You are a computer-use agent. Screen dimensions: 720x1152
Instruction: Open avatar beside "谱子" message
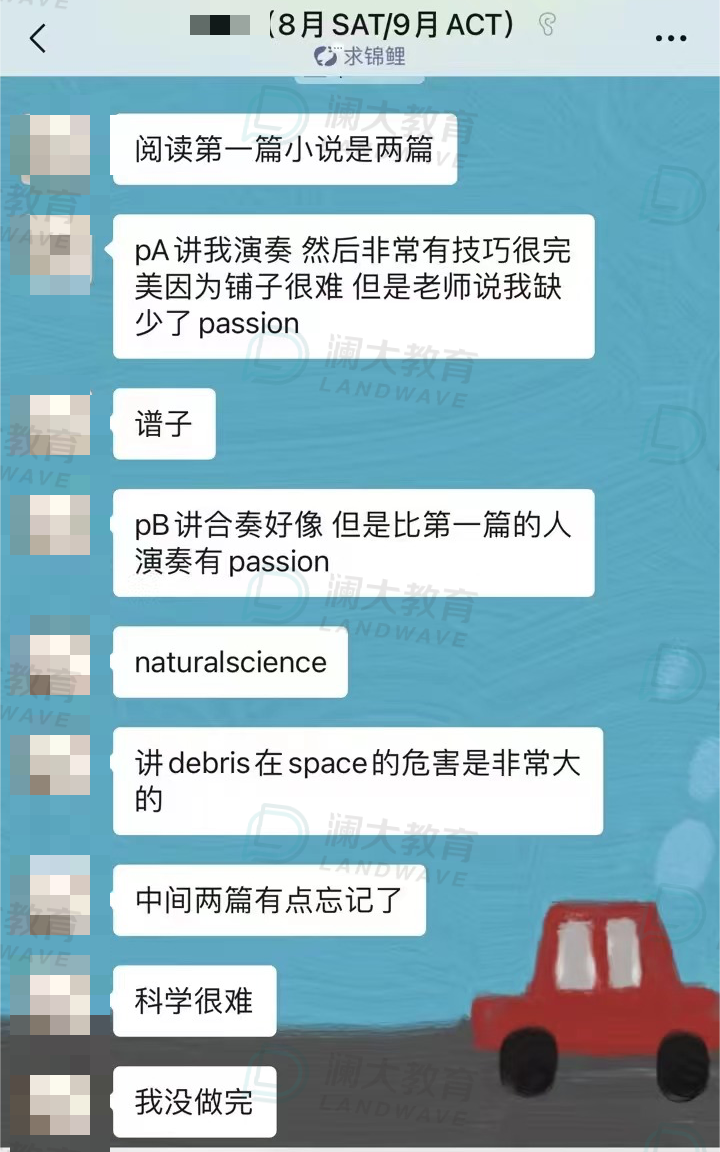tap(50, 425)
